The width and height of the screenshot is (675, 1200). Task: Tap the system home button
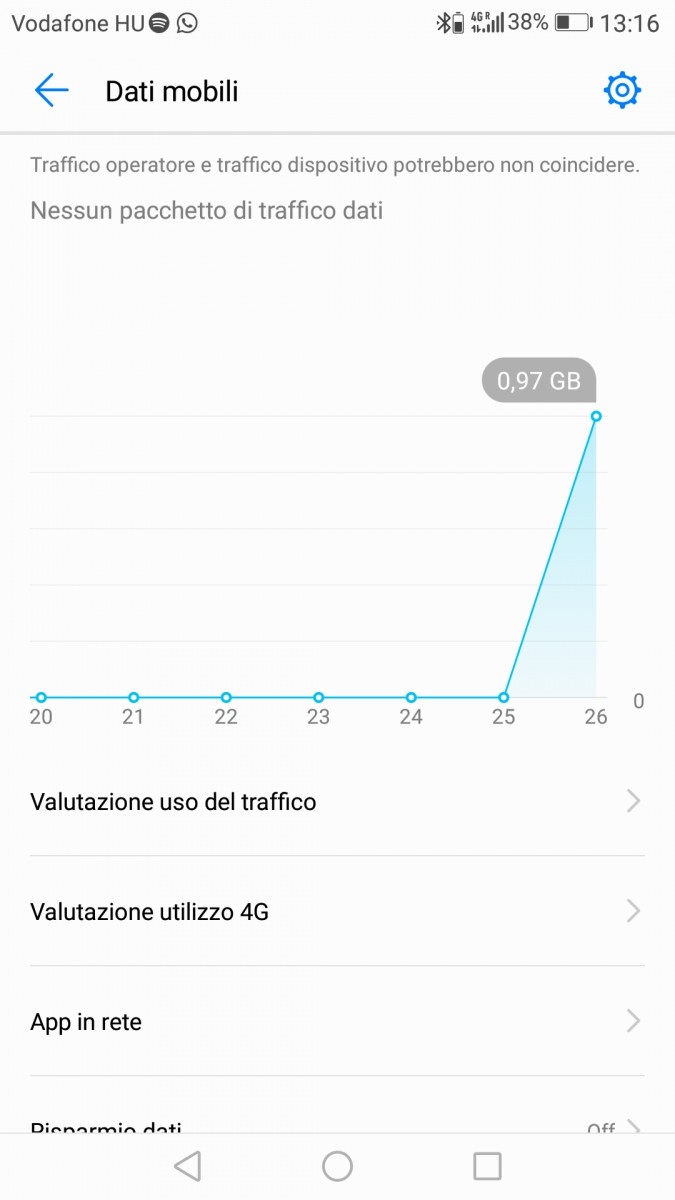(x=337, y=1166)
